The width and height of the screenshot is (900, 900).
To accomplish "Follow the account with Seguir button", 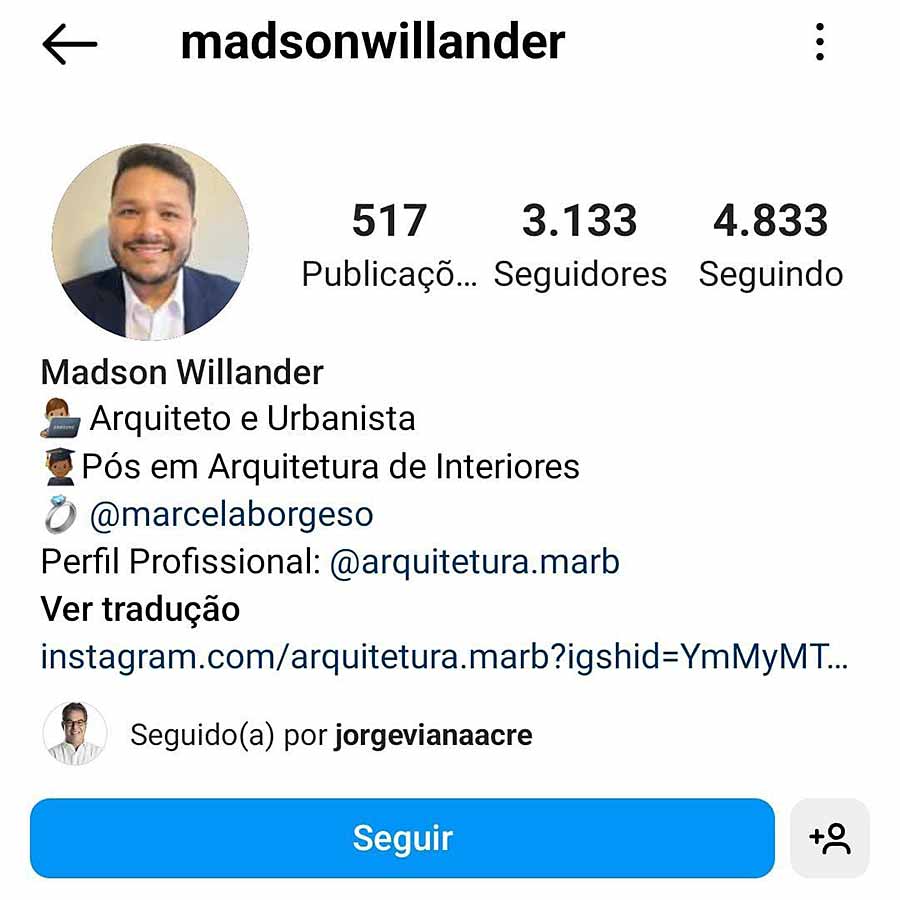I will point(402,838).
